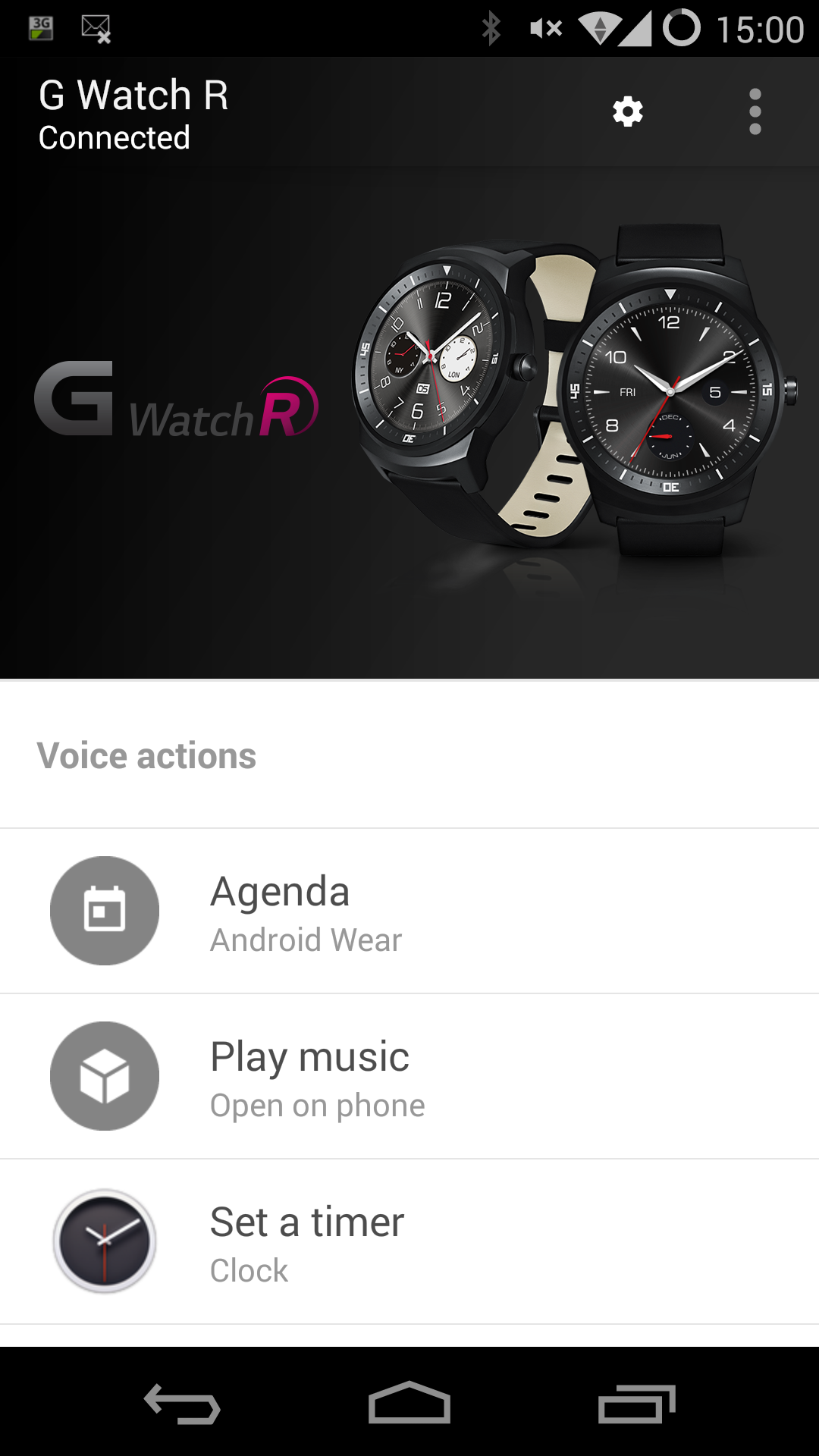Open the Agenda voice action
The width and height of the screenshot is (819, 1456).
point(409,911)
